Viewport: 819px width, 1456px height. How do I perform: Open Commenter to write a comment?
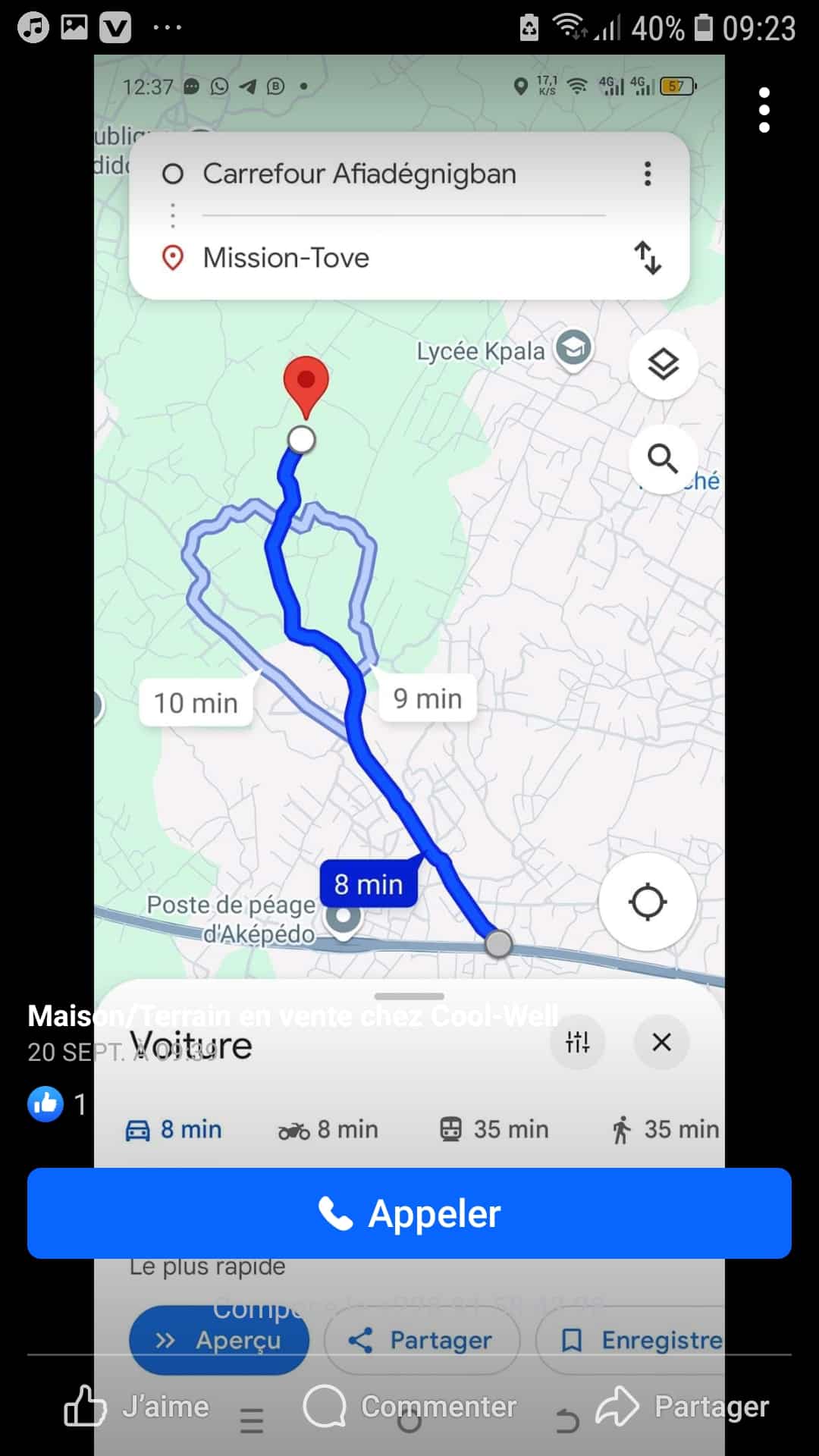tap(409, 1407)
